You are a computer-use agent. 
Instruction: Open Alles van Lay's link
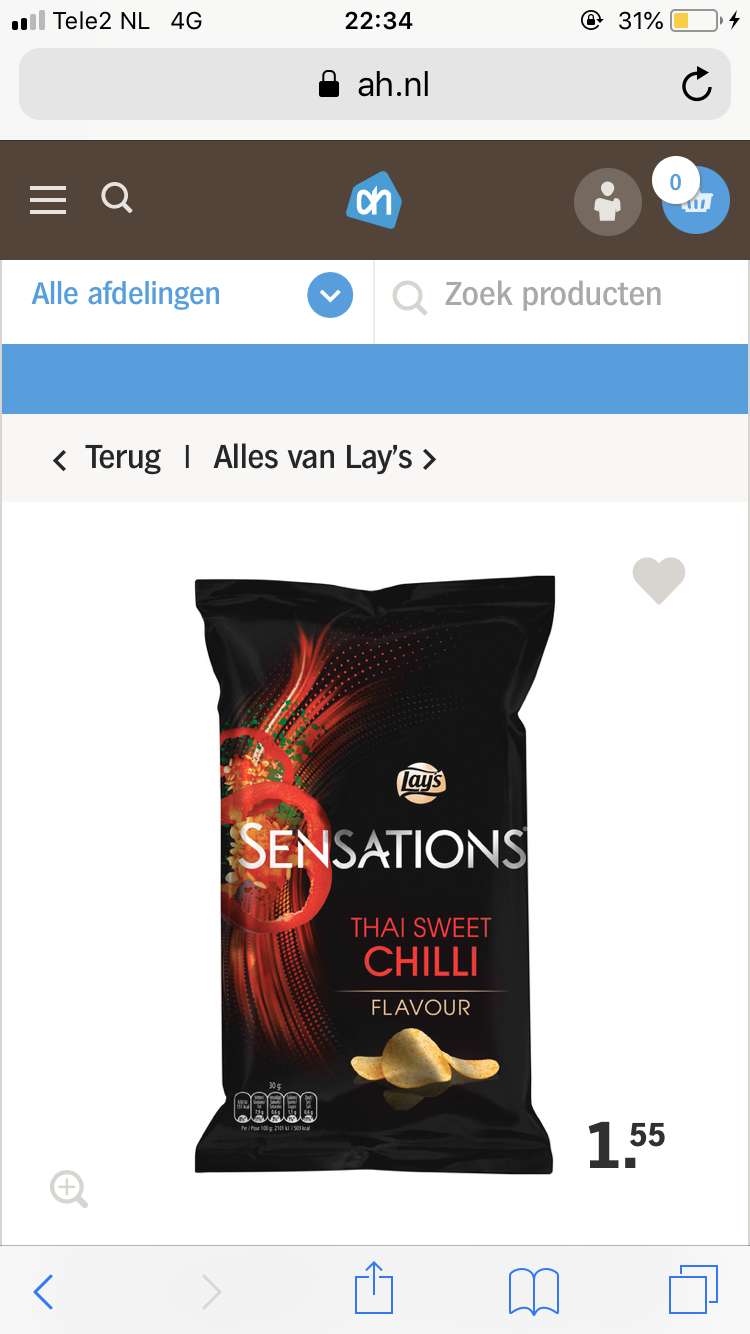click(325, 458)
